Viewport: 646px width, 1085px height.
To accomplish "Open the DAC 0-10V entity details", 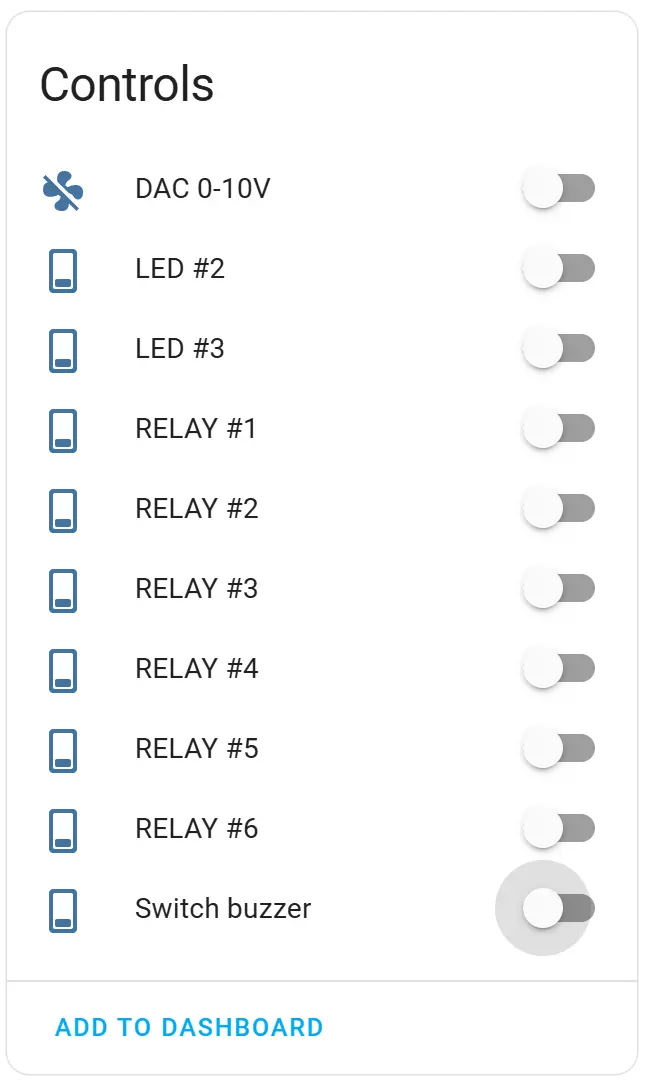I will point(203,188).
